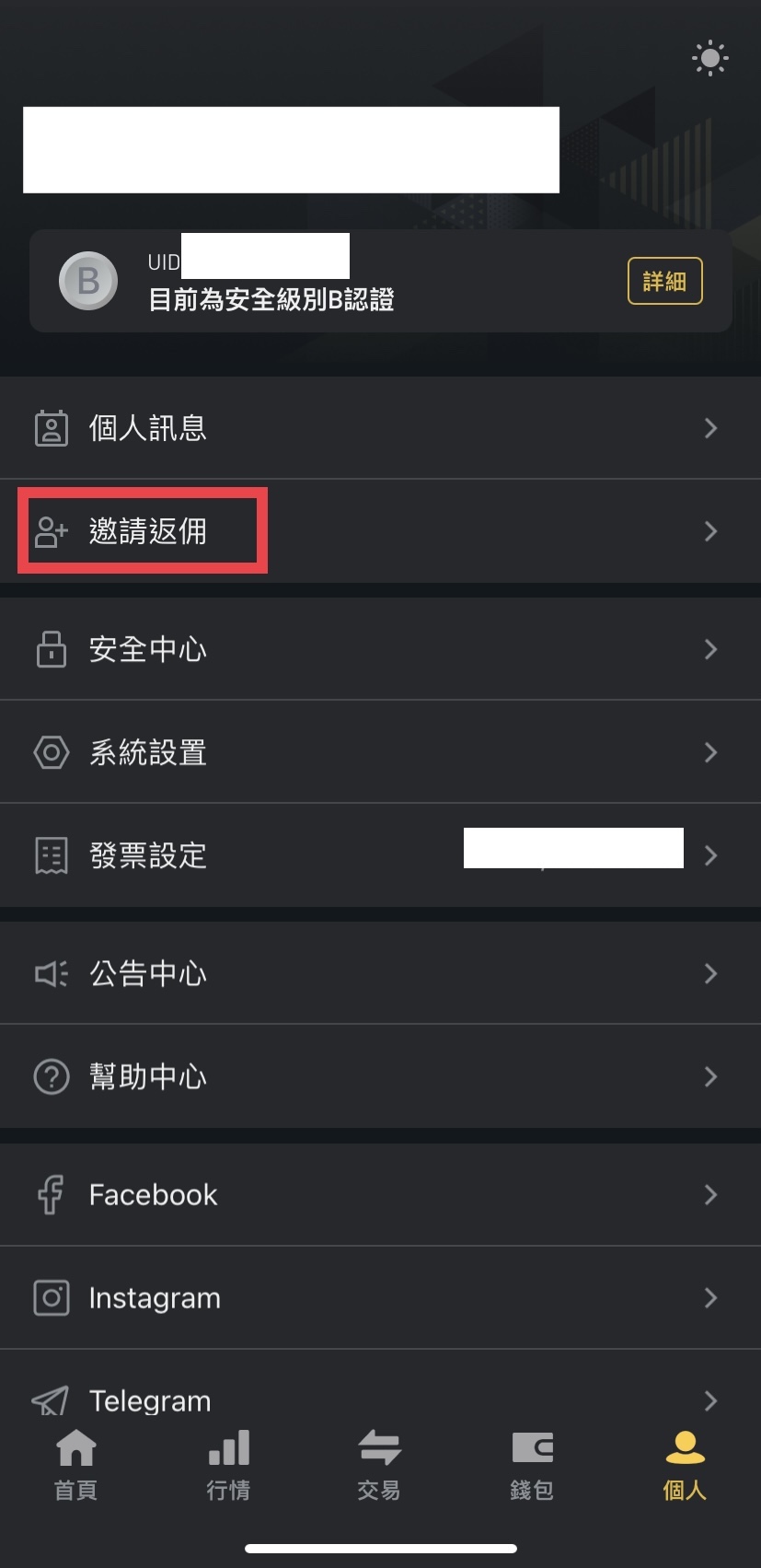761x1568 pixels.
Task: View 公告中心 announcements
Action: pos(380,973)
